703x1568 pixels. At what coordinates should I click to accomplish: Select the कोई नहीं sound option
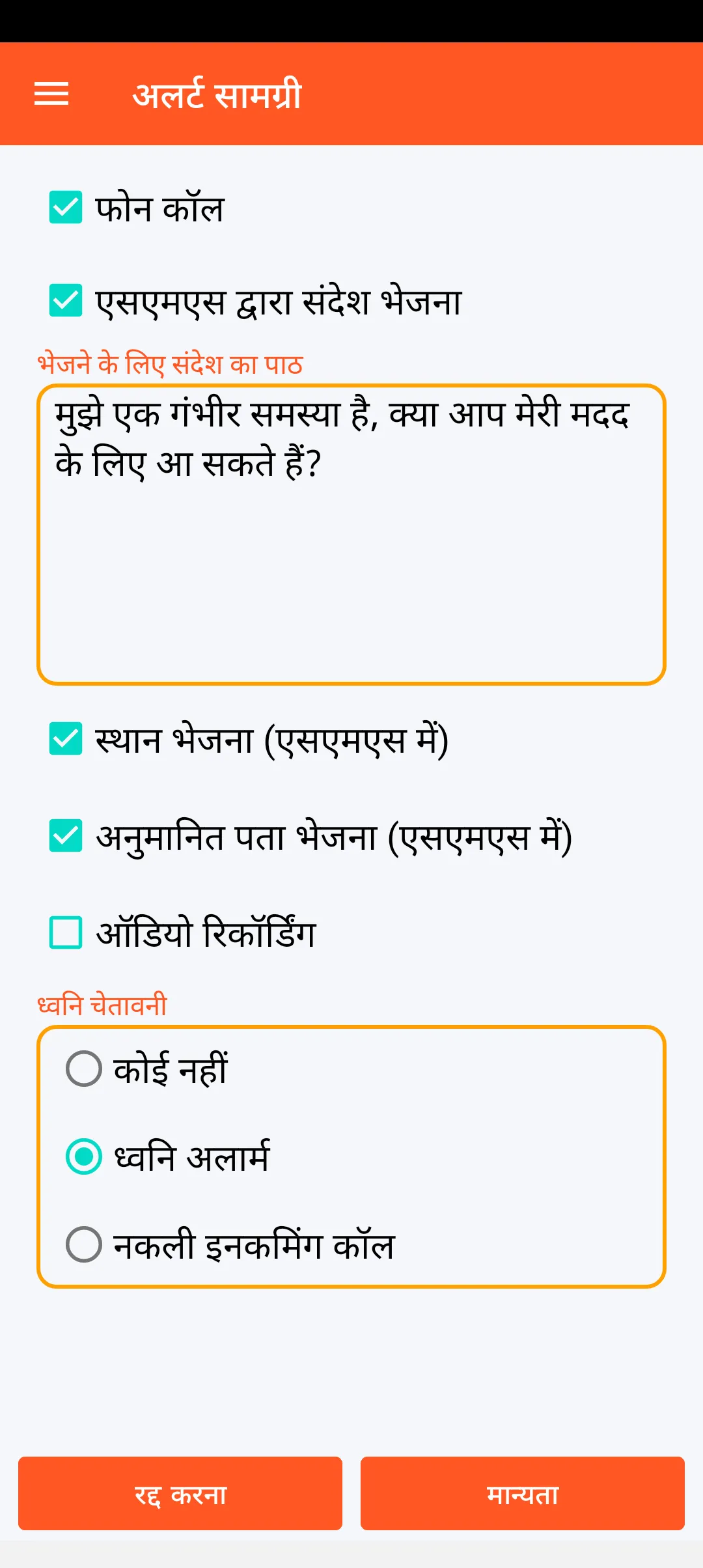(x=84, y=1069)
